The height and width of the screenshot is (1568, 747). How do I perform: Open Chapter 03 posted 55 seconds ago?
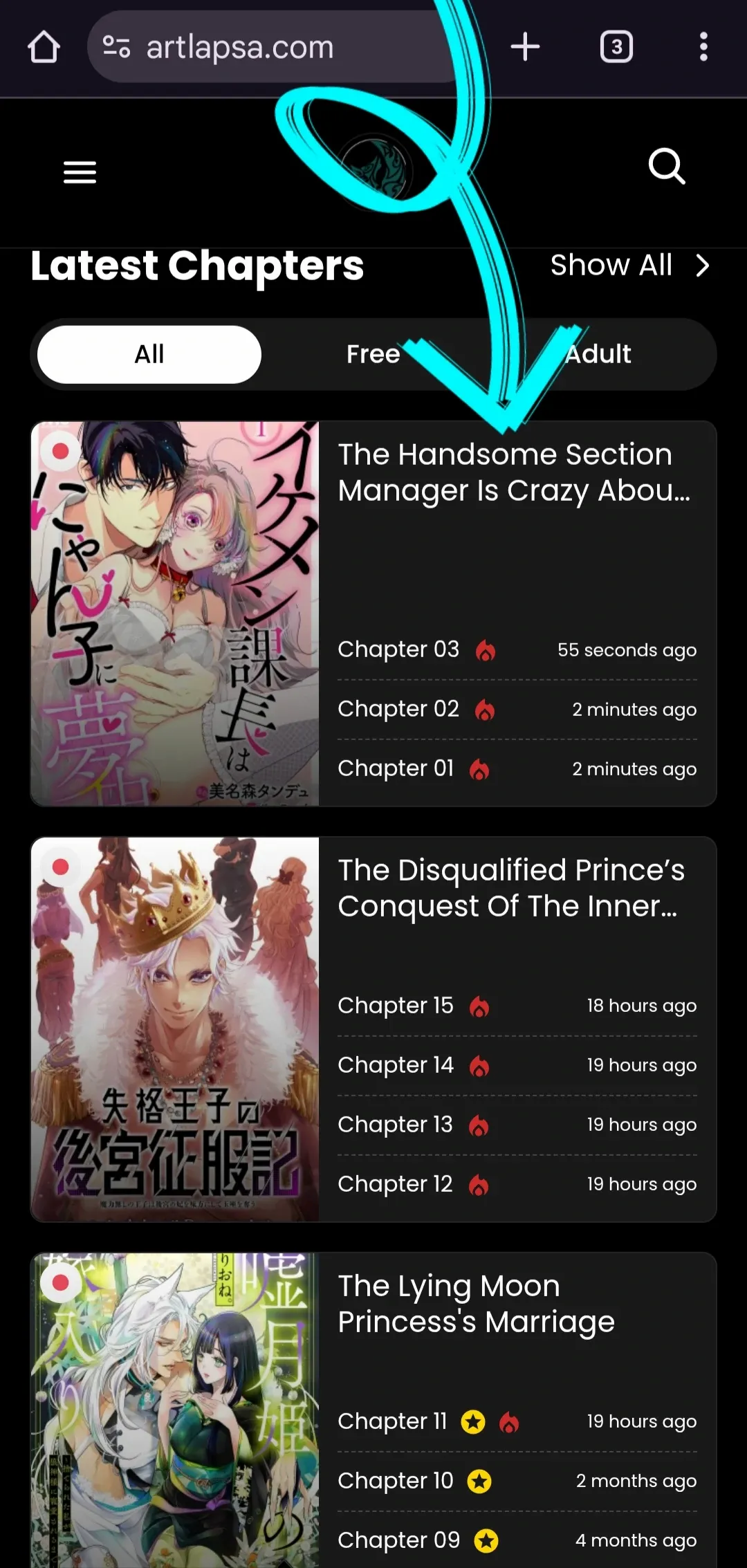point(398,649)
